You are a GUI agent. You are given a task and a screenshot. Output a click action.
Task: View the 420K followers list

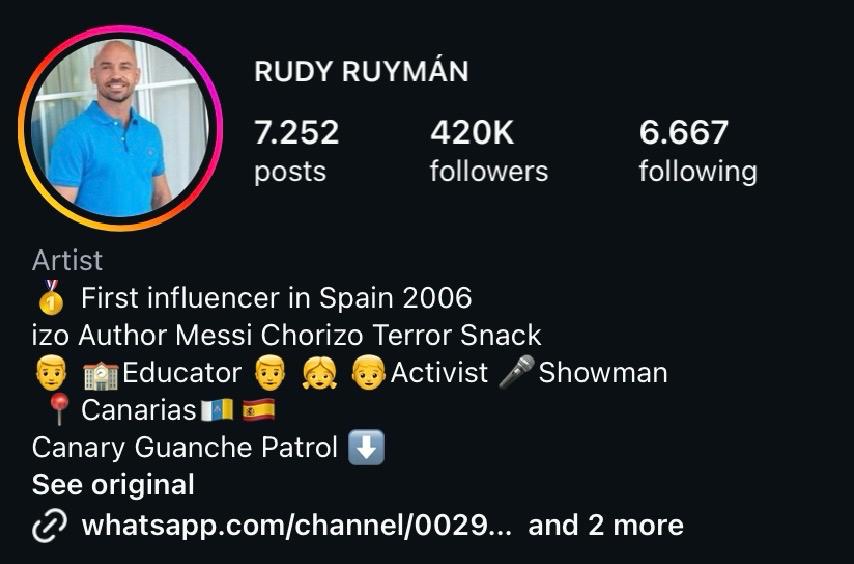(488, 151)
